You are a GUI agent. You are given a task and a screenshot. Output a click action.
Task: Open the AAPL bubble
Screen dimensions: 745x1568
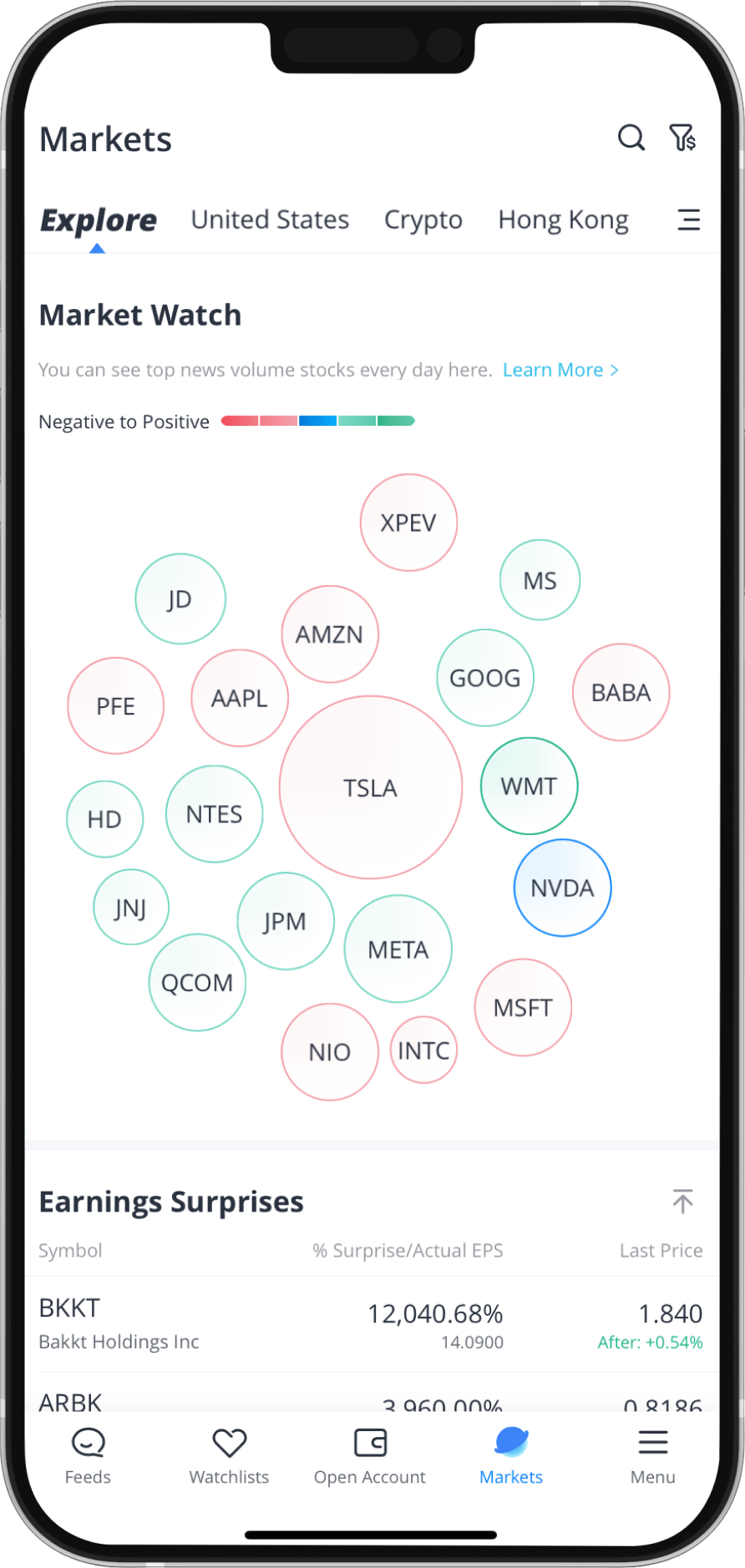pyautogui.click(x=240, y=698)
